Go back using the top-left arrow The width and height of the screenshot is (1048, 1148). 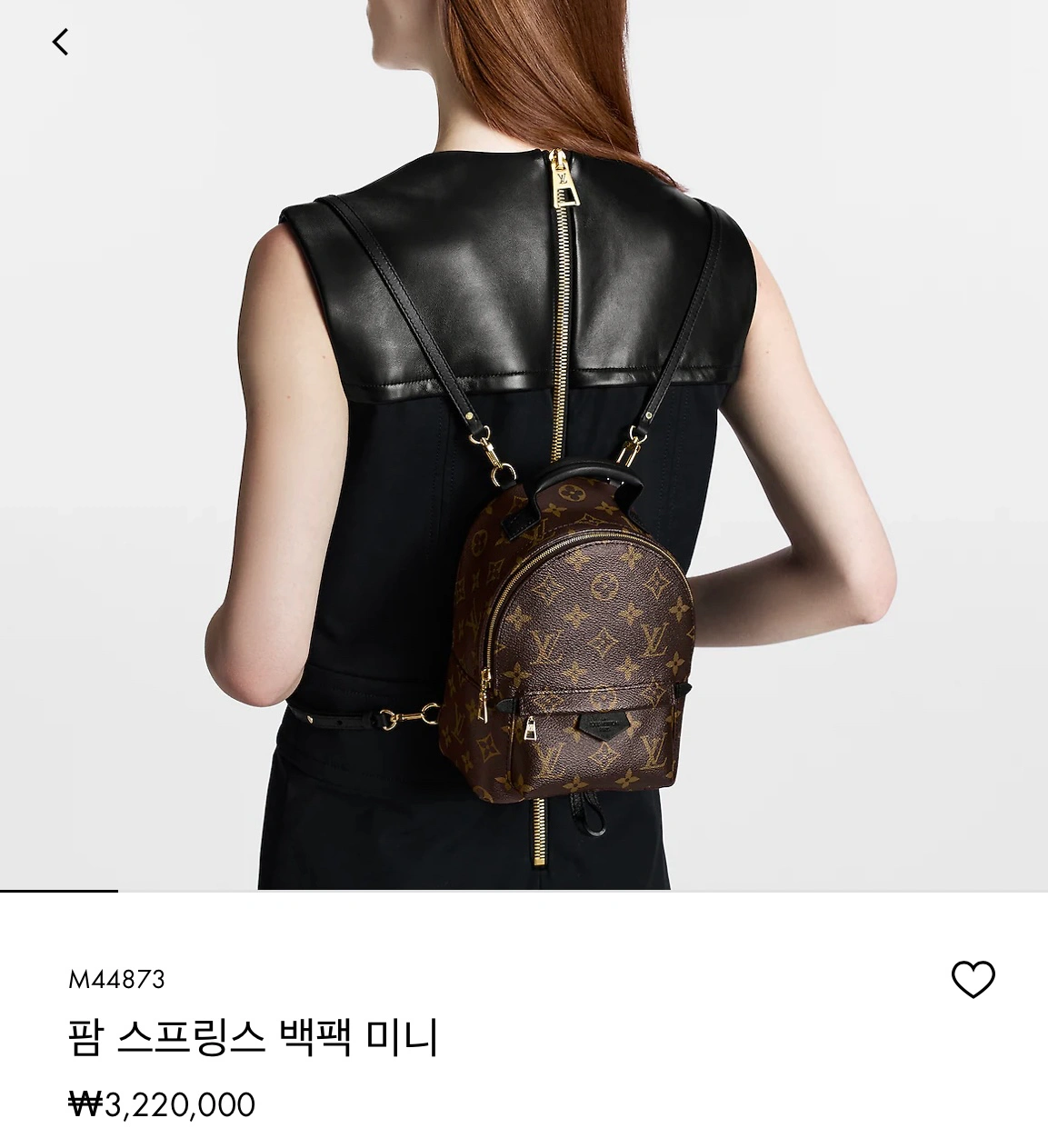[60, 42]
